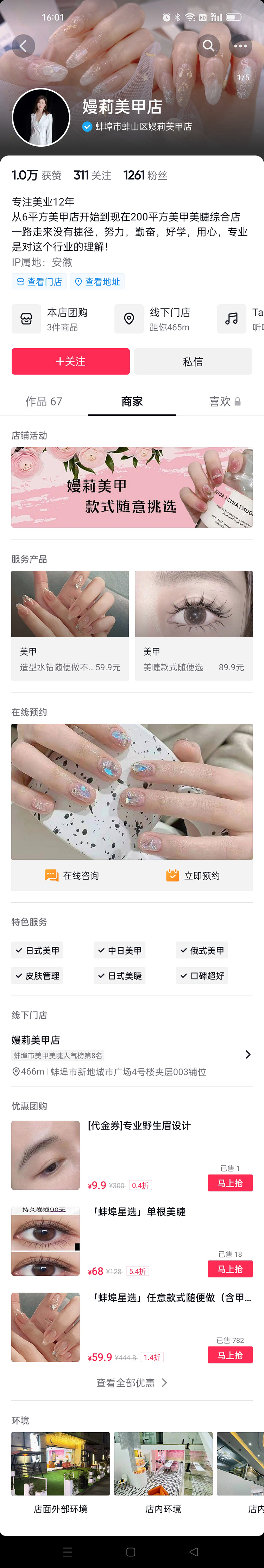Open the 店面外部环境 photo
This screenshot has width=264, height=1568.
pos(60,1464)
